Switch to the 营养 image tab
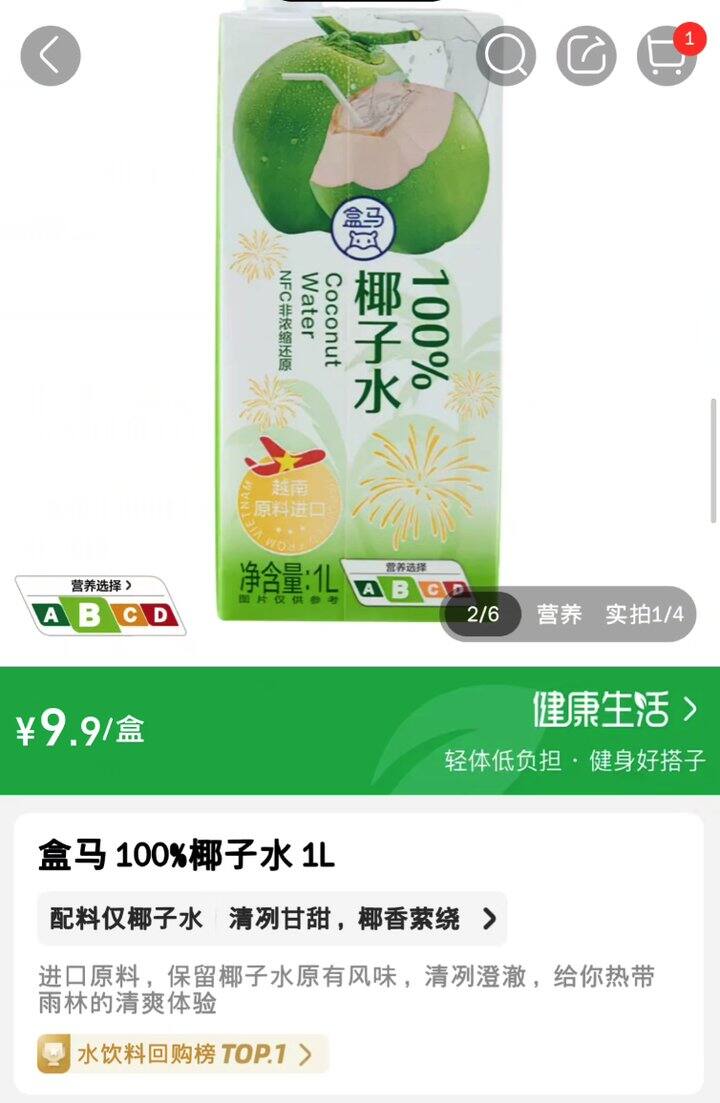Viewport: 720px width, 1103px height. 560,614
